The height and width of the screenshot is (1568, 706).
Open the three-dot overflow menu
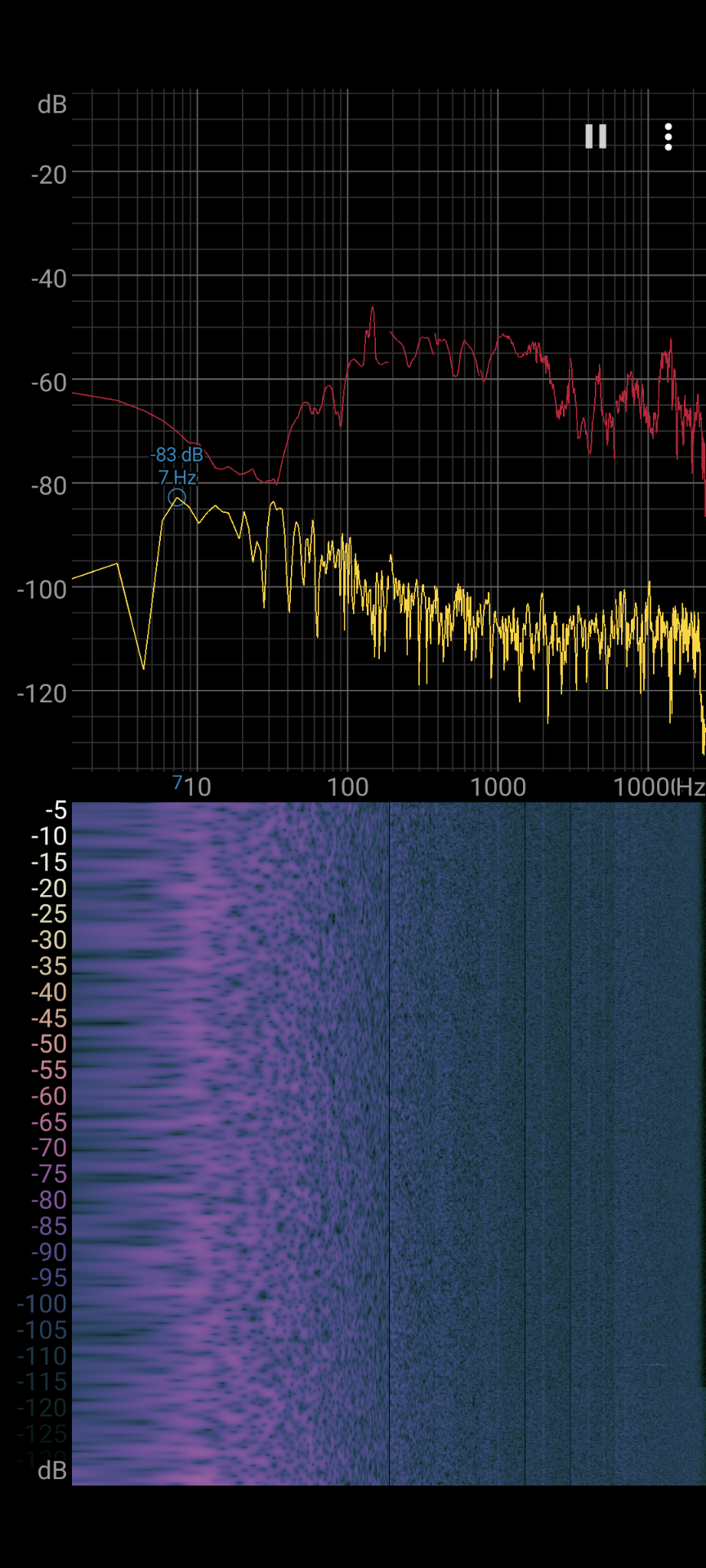pos(668,136)
